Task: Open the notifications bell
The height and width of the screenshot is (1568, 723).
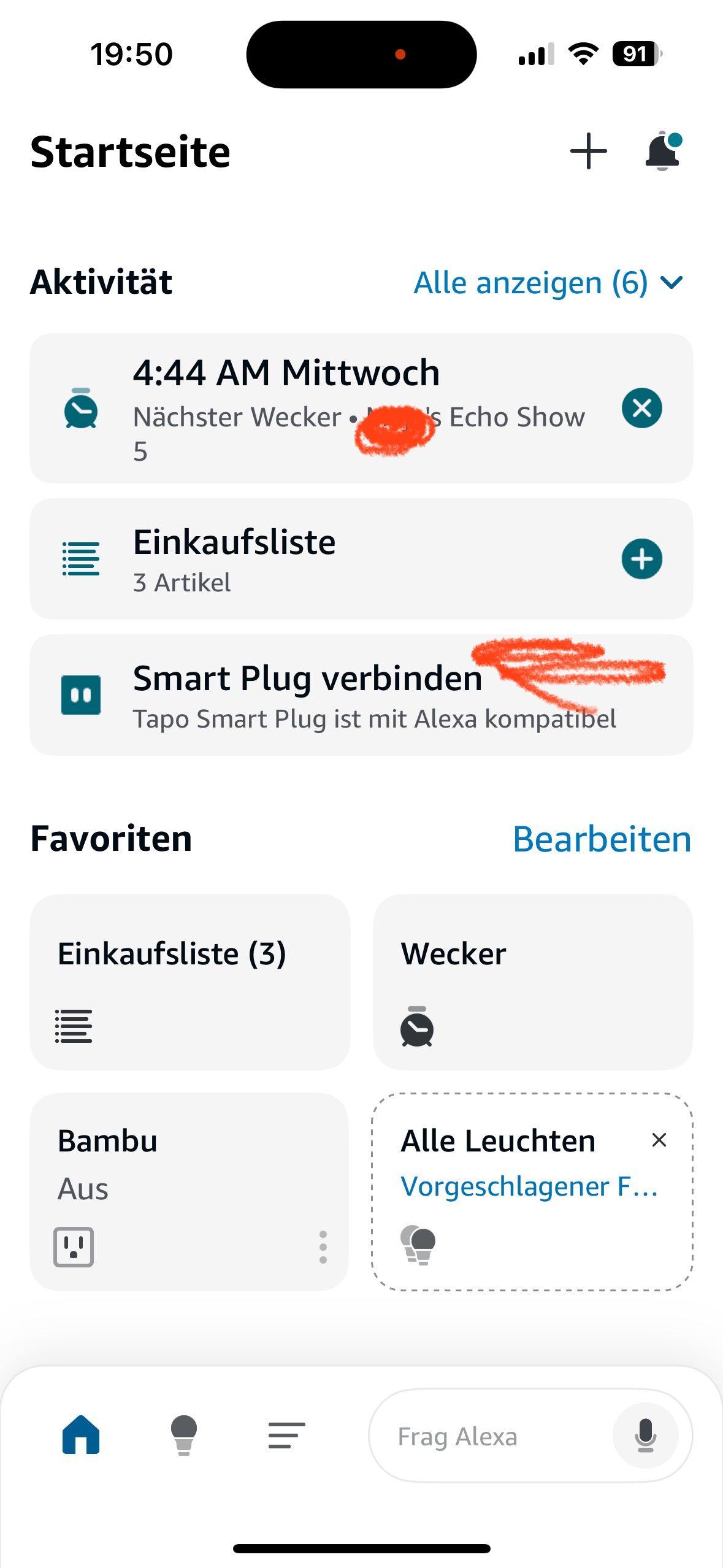Action: (663, 151)
